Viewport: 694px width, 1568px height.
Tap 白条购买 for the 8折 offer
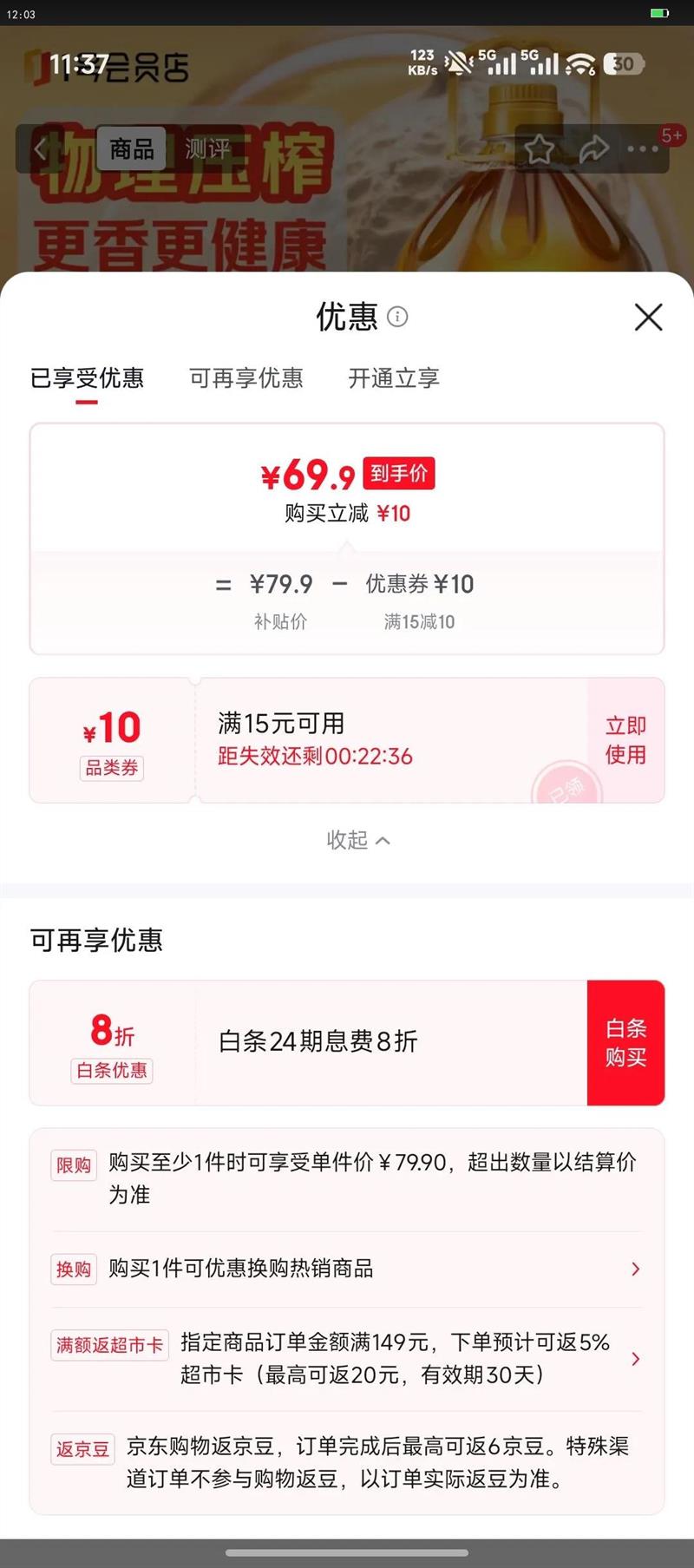(625, 1042)
